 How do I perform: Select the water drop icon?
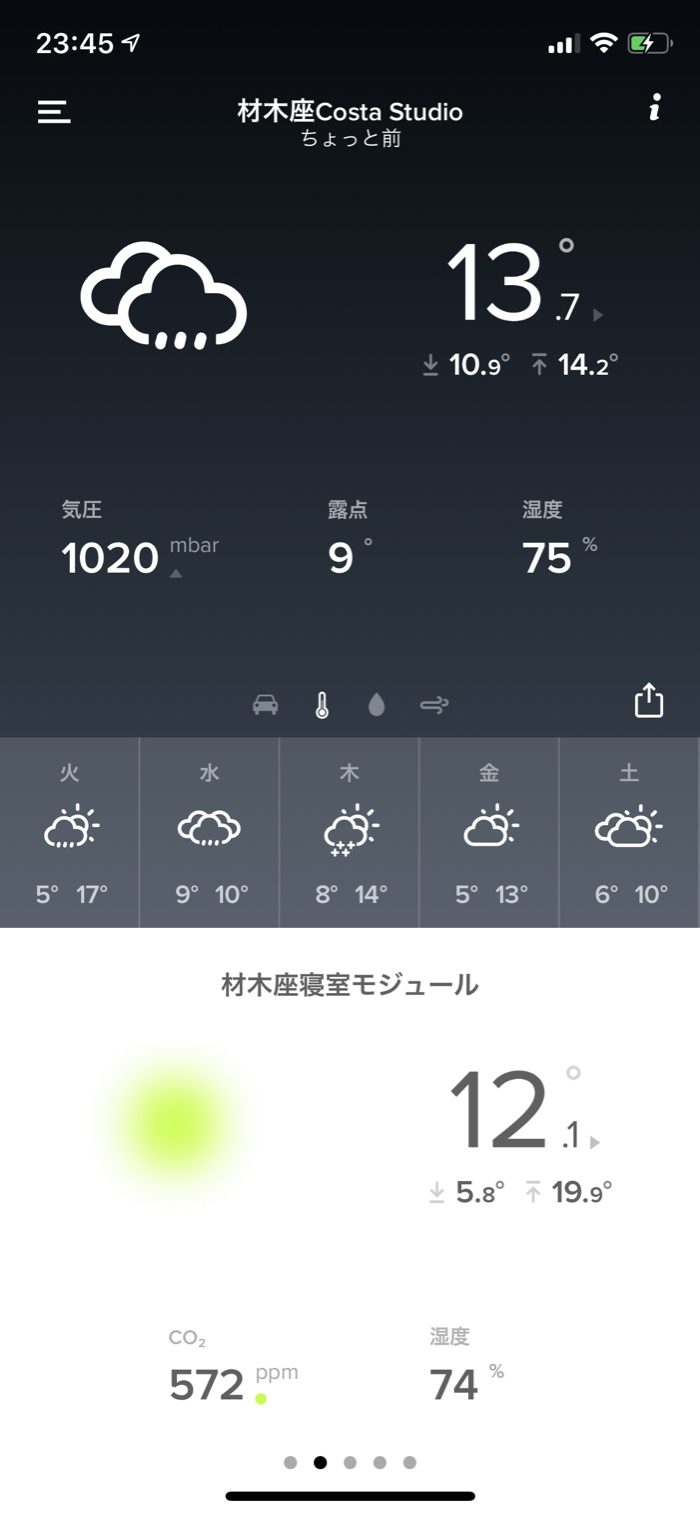pyautogui.click(x=376, y=705)
